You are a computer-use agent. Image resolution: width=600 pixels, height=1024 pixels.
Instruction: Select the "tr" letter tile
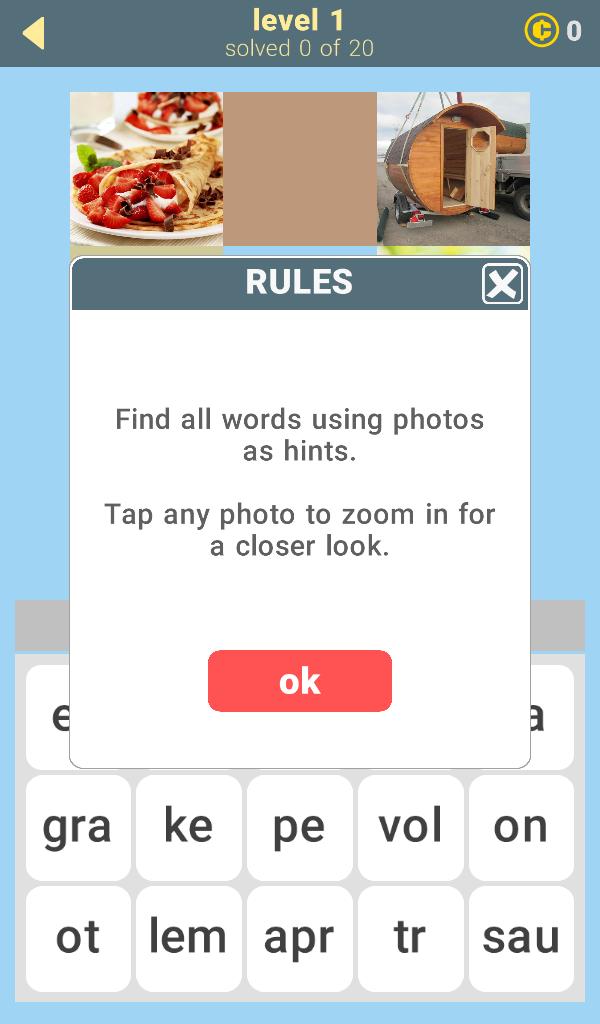point(410,938)
